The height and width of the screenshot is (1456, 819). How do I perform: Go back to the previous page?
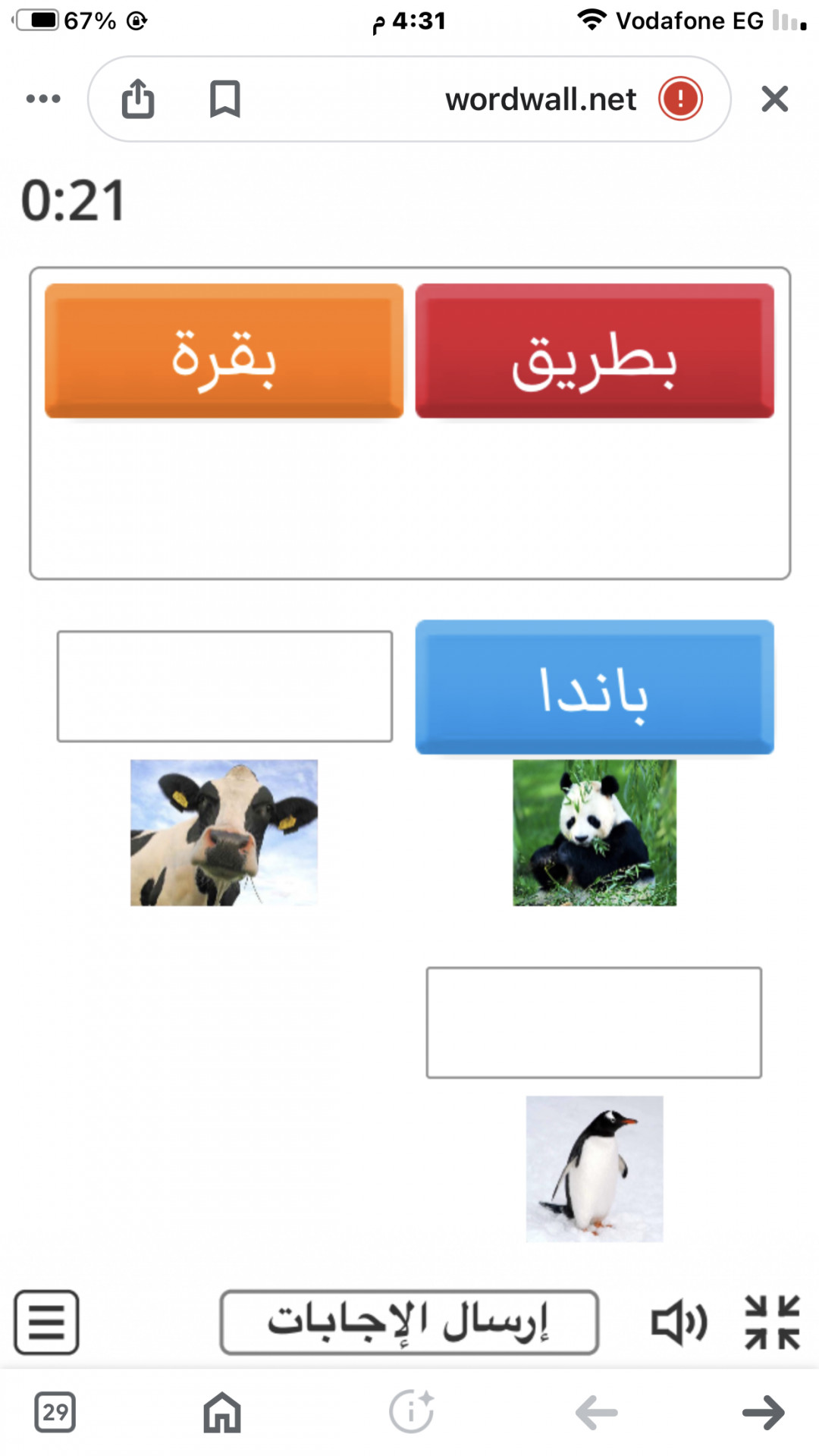[596, 1412]
